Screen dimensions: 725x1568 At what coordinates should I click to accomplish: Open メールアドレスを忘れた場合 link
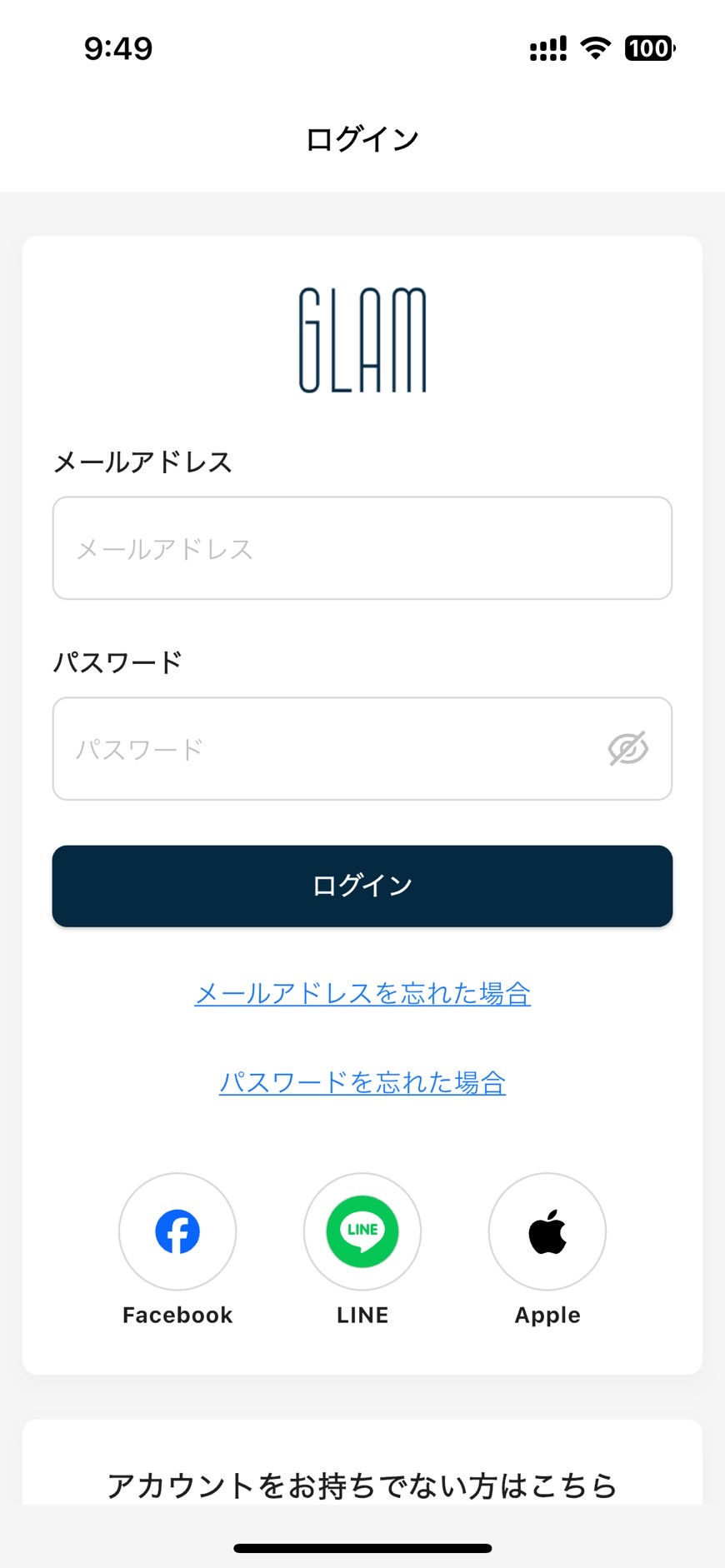click(362, 993)
